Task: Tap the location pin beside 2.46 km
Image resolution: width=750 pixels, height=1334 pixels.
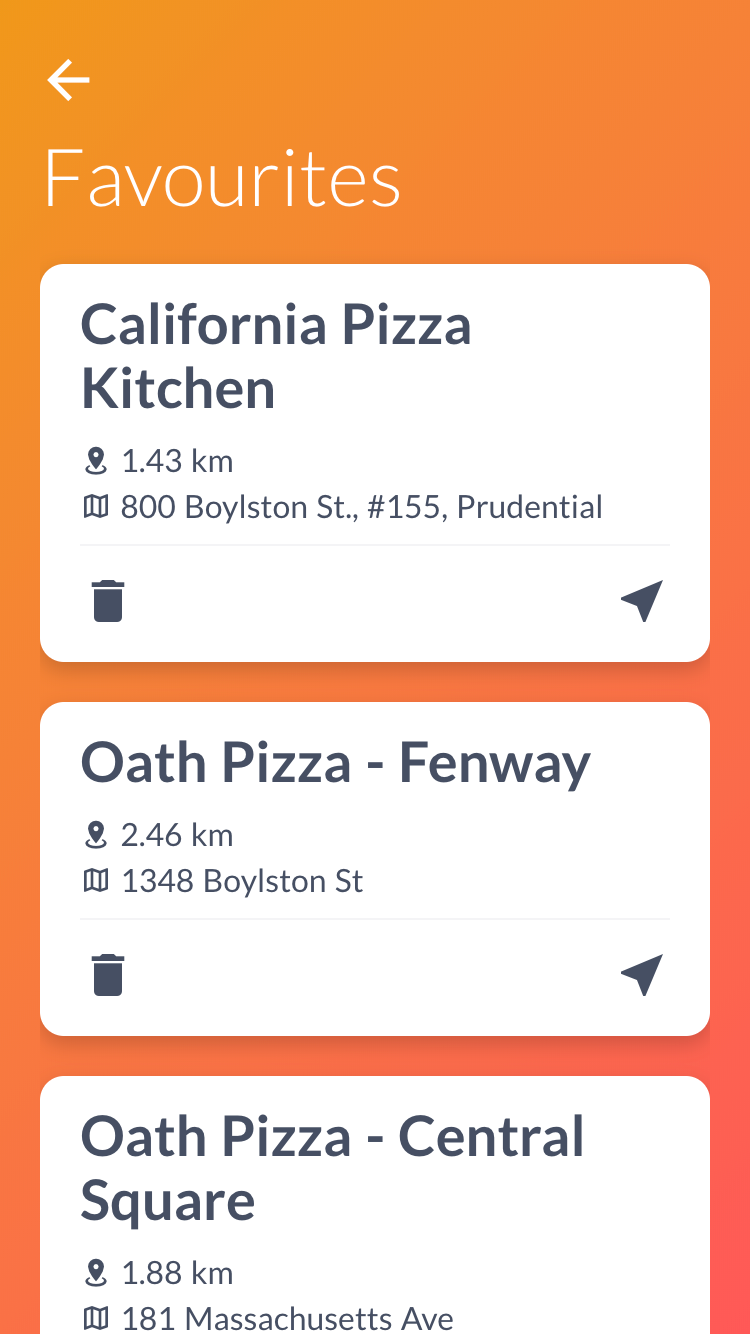Action: [96, 834]
